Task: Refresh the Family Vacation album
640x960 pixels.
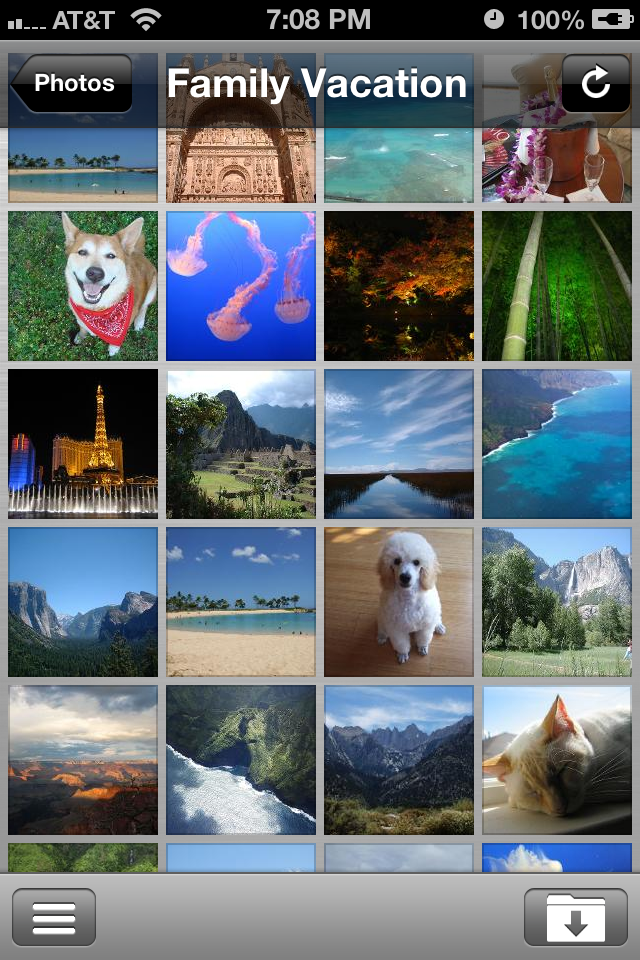Action: (595, 84)
